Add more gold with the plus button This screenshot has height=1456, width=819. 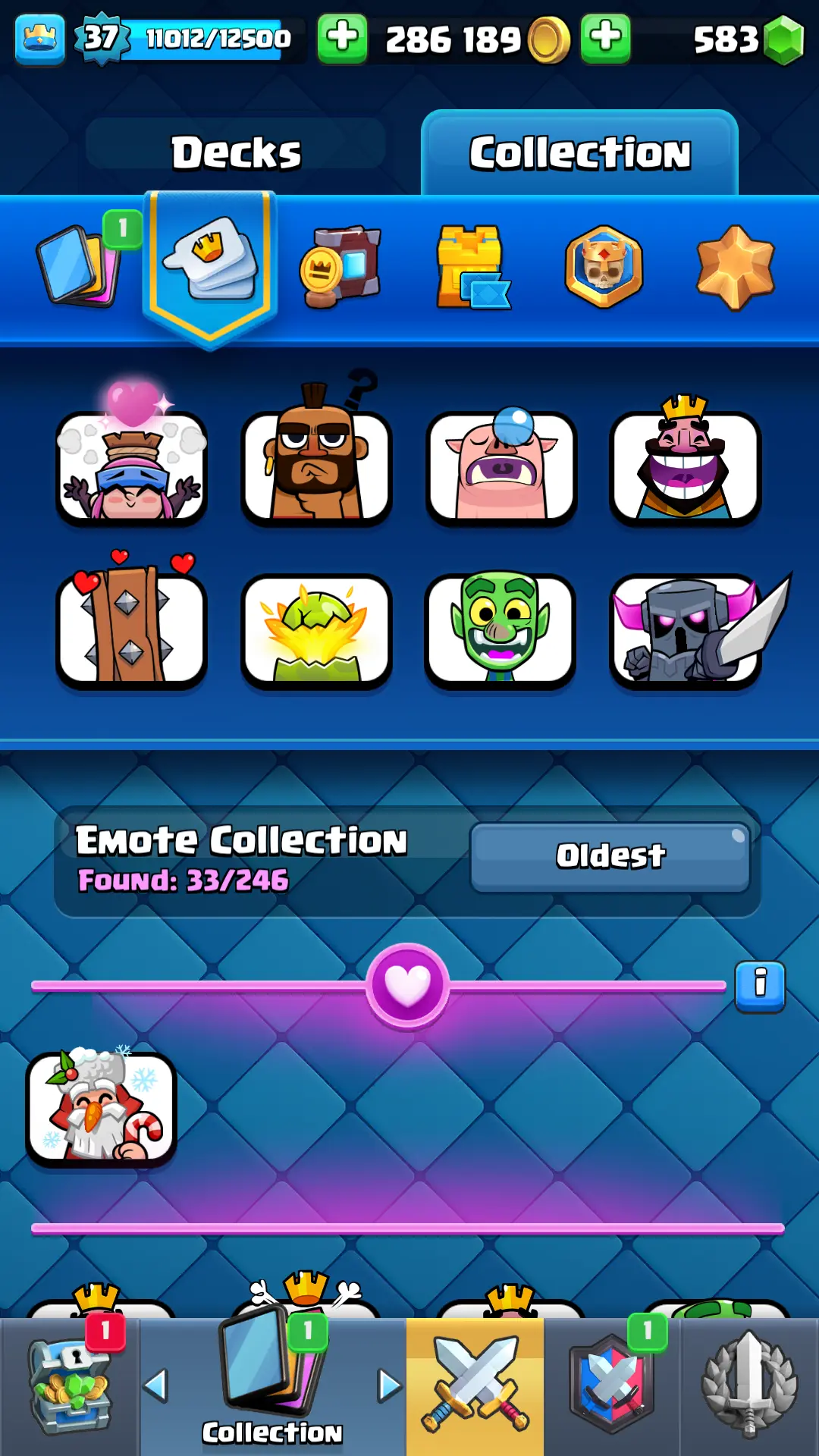(x=342, y=38)
